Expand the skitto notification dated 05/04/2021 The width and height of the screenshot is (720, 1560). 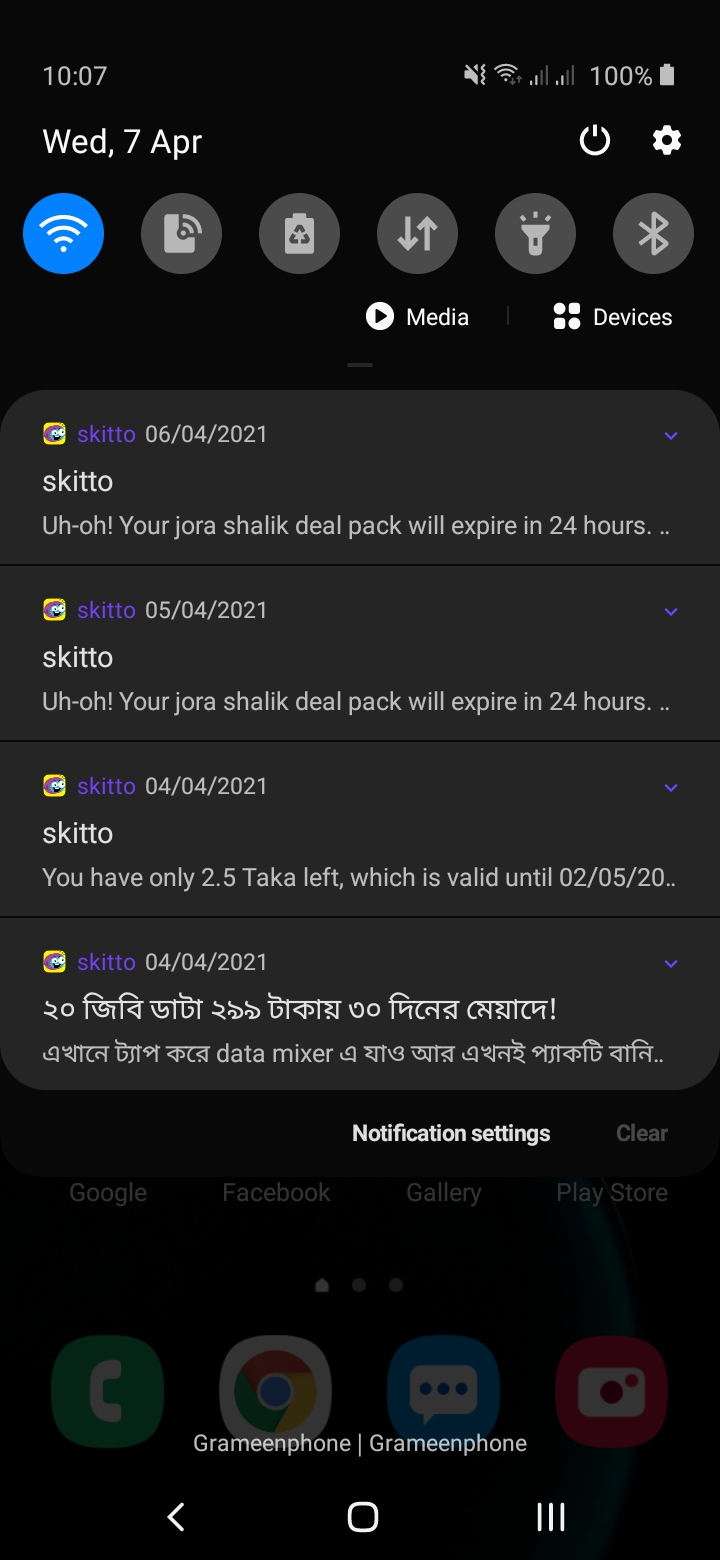coord(671,611)
